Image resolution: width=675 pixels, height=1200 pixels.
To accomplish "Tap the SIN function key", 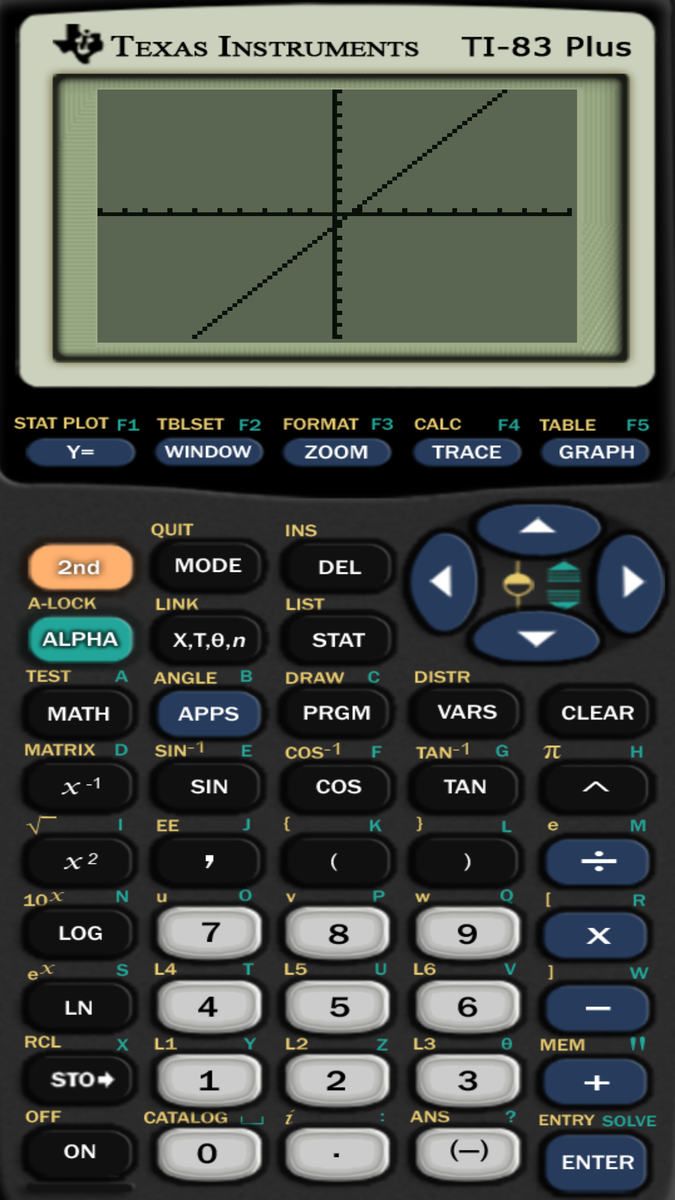I will (x=208, y=787).
